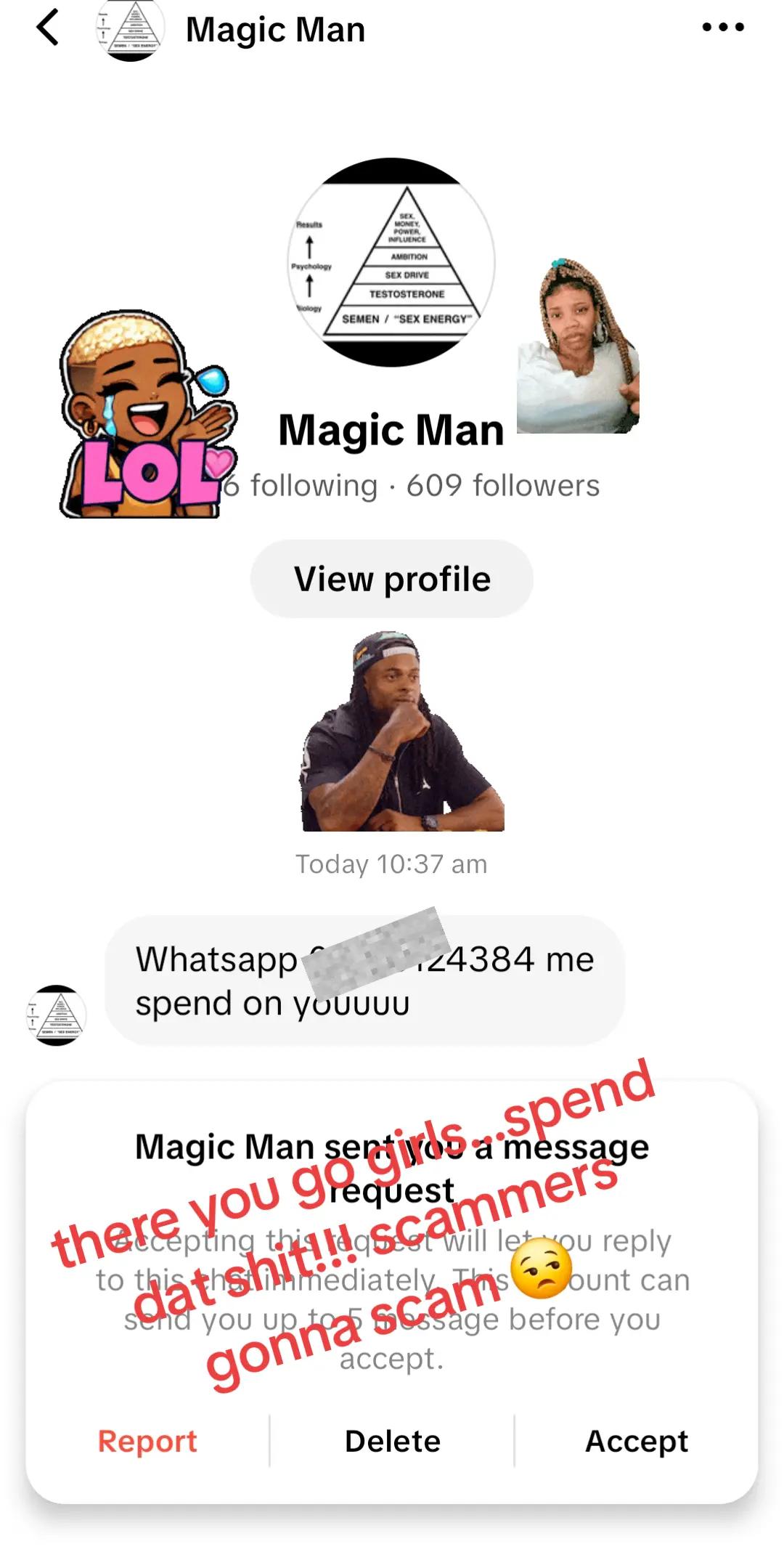The width and height of the screenshot is (784, 1560).
Task: Report the message request
Action: [x=147, y=1440]
